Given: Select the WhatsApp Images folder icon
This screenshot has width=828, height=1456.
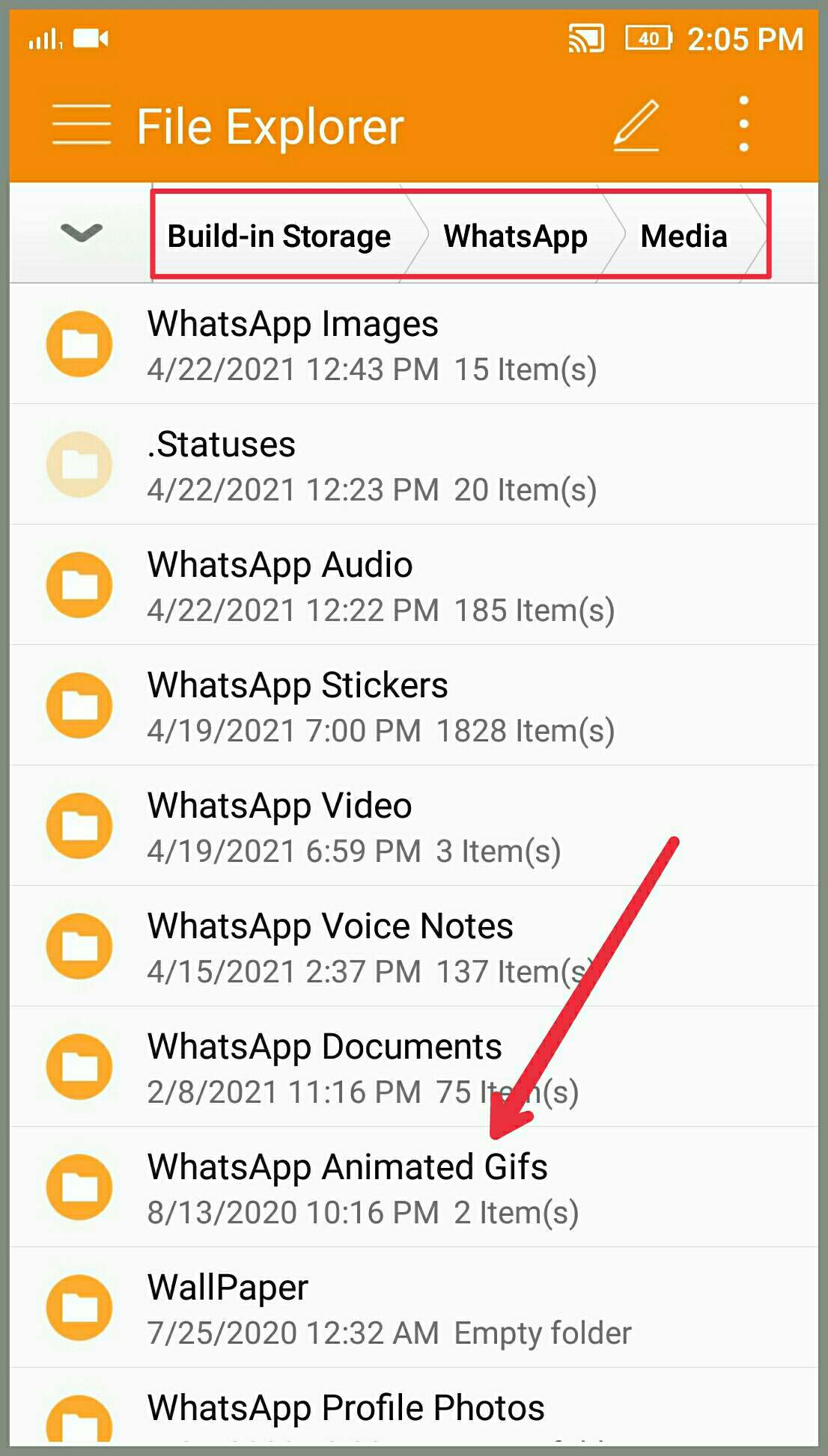Looking at the screenshot, I should [x=79, y=344].
